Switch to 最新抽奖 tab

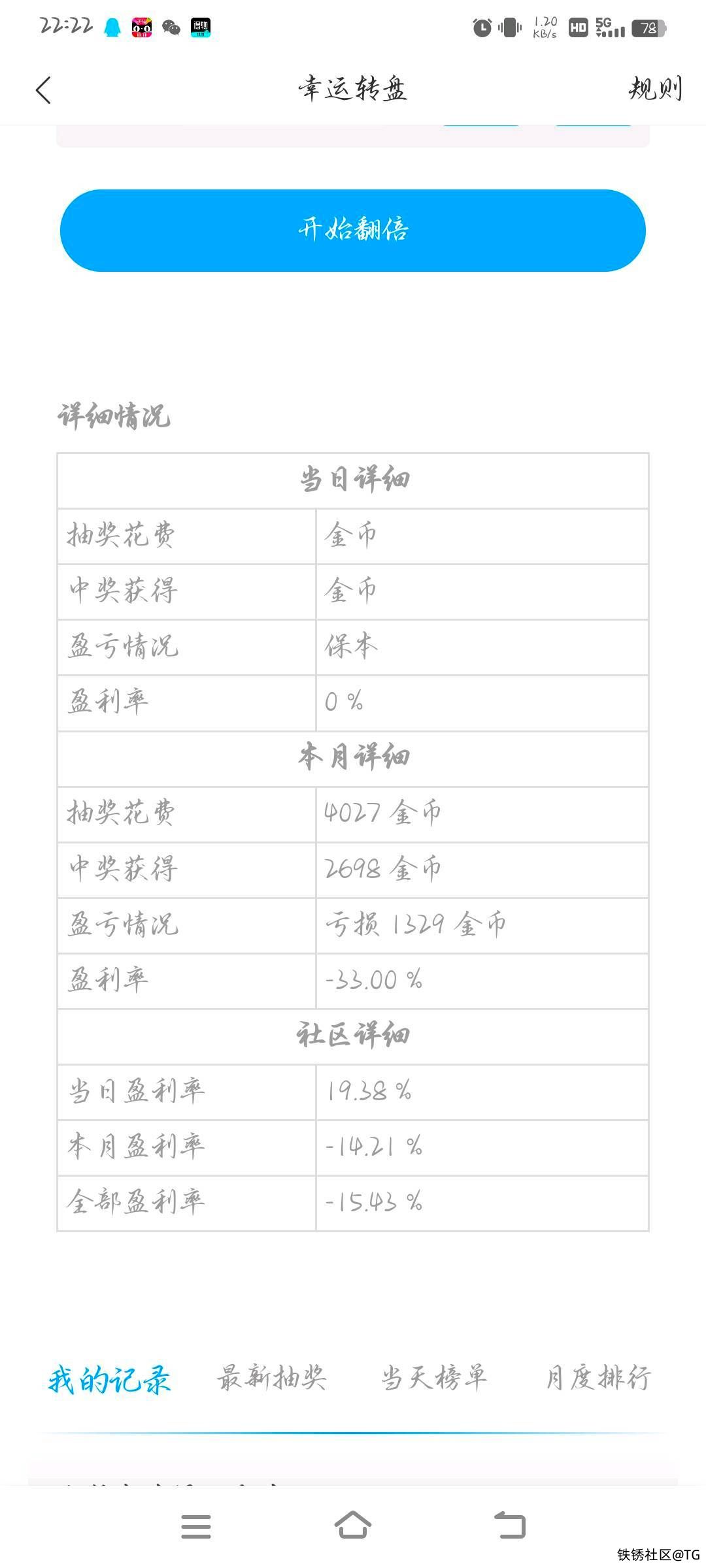click(x=271, y=1378)
